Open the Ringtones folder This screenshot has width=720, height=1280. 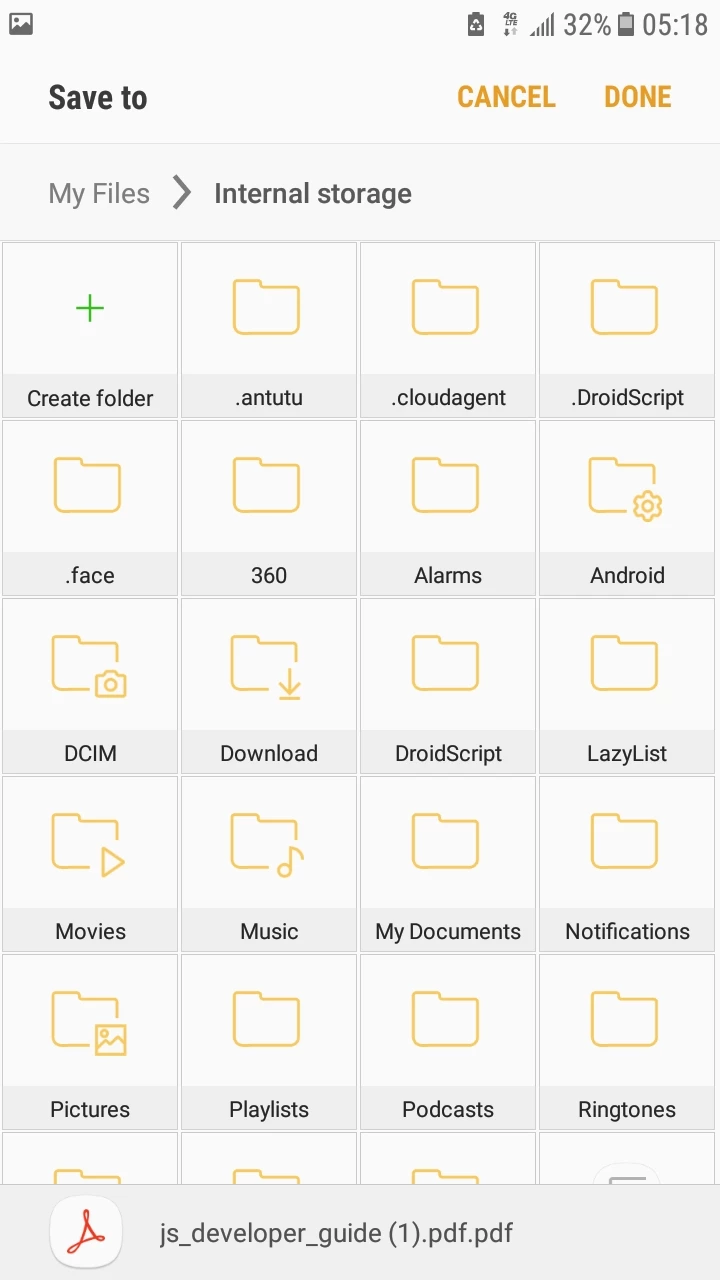point(627,1041)
